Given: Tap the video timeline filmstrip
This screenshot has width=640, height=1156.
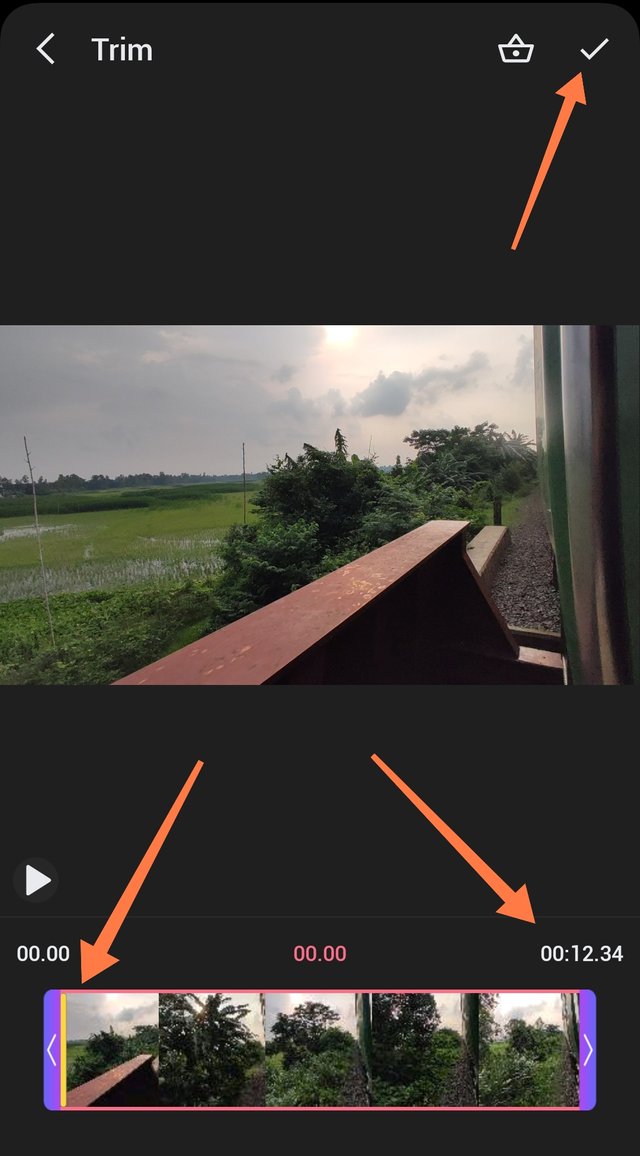Looking at the screenshot, I should tap(320, 1050).
